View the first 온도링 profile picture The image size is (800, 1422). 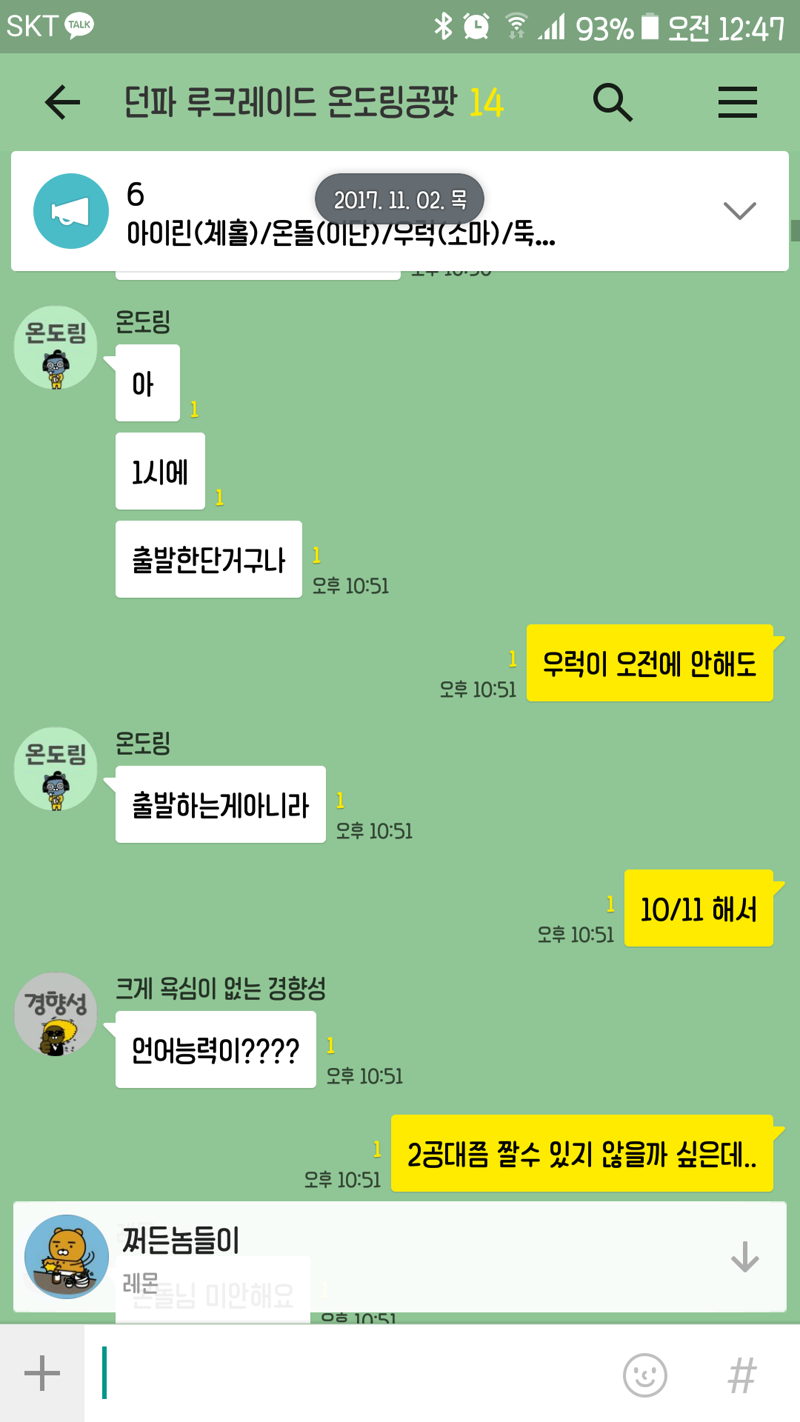(x=56, y=347)
